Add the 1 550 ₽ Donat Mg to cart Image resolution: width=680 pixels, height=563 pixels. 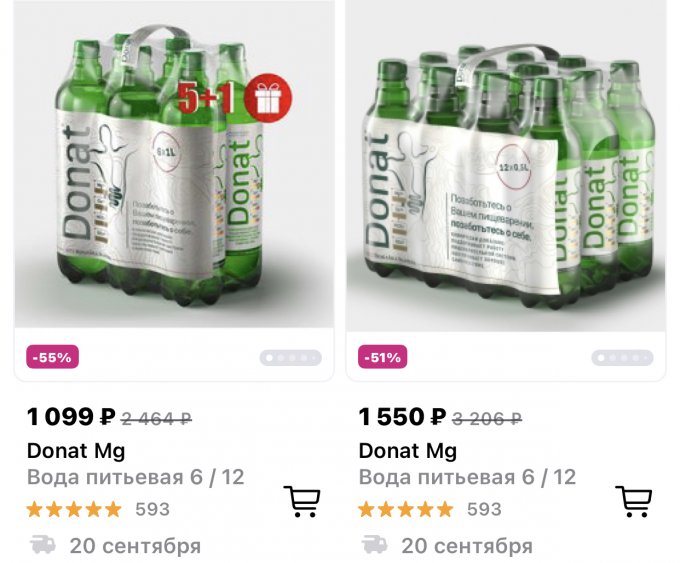633,500
